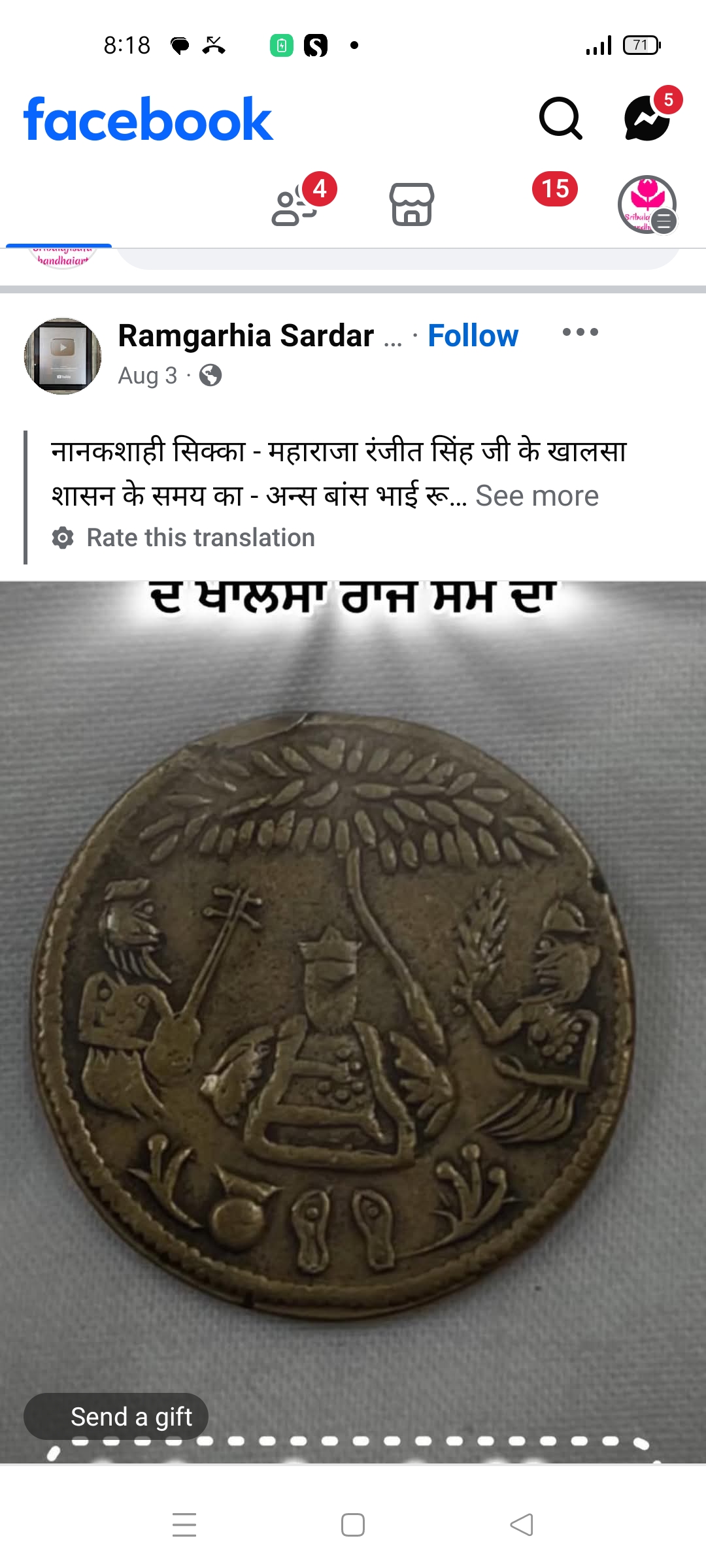The width and height of the screenshot is (706, 1568).
Task: Switch to the Marketplace tab
Action: coord(411,205)
